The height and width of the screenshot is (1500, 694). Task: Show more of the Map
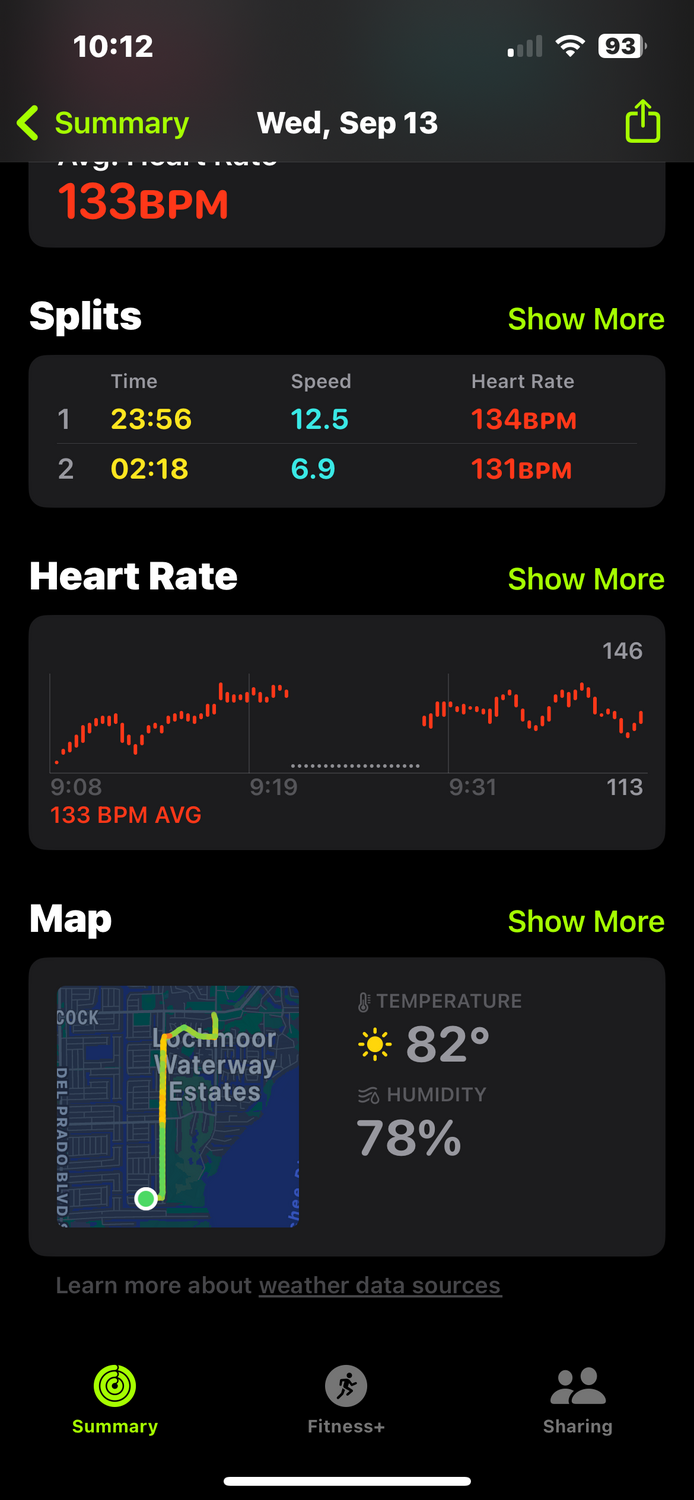(x=585, y=921)
